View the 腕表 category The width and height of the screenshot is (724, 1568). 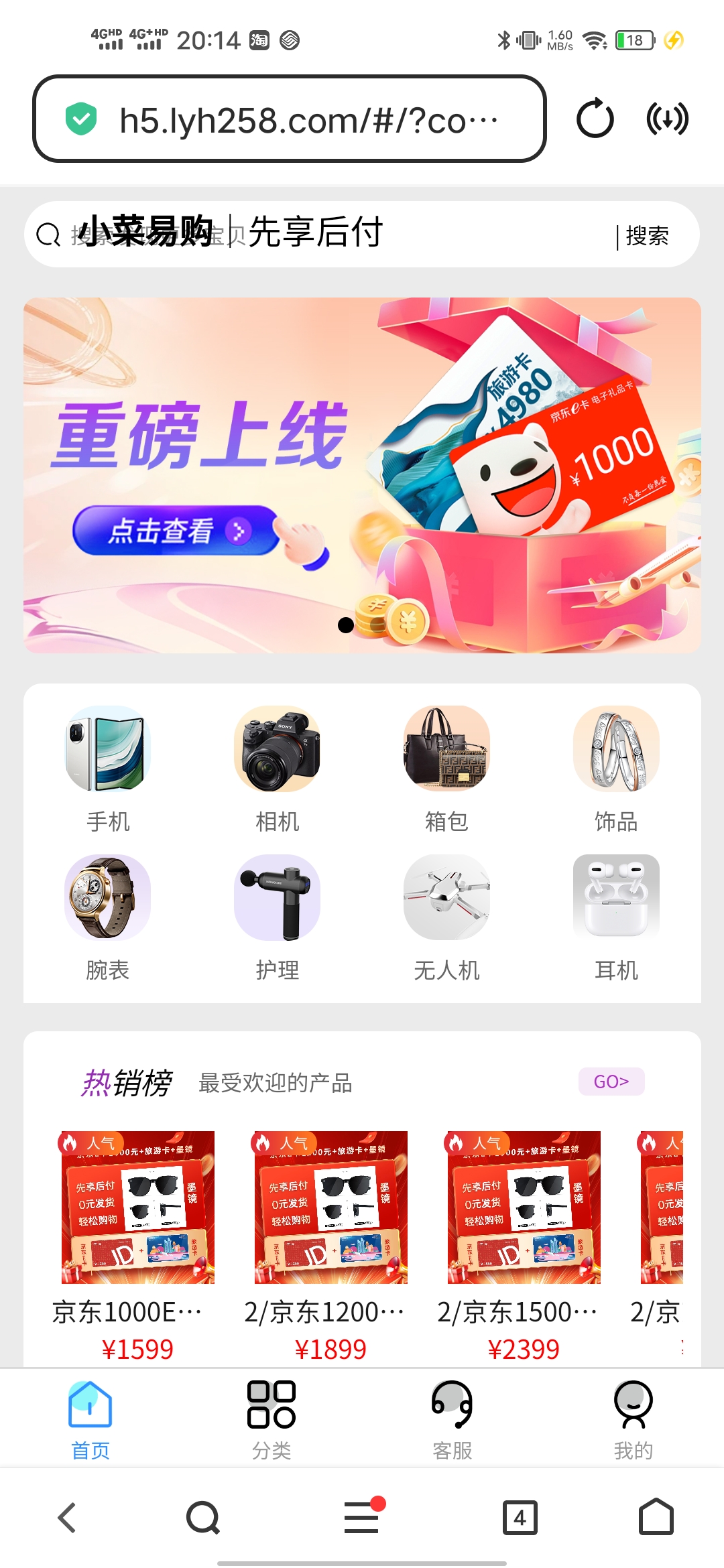pos(108,917)
